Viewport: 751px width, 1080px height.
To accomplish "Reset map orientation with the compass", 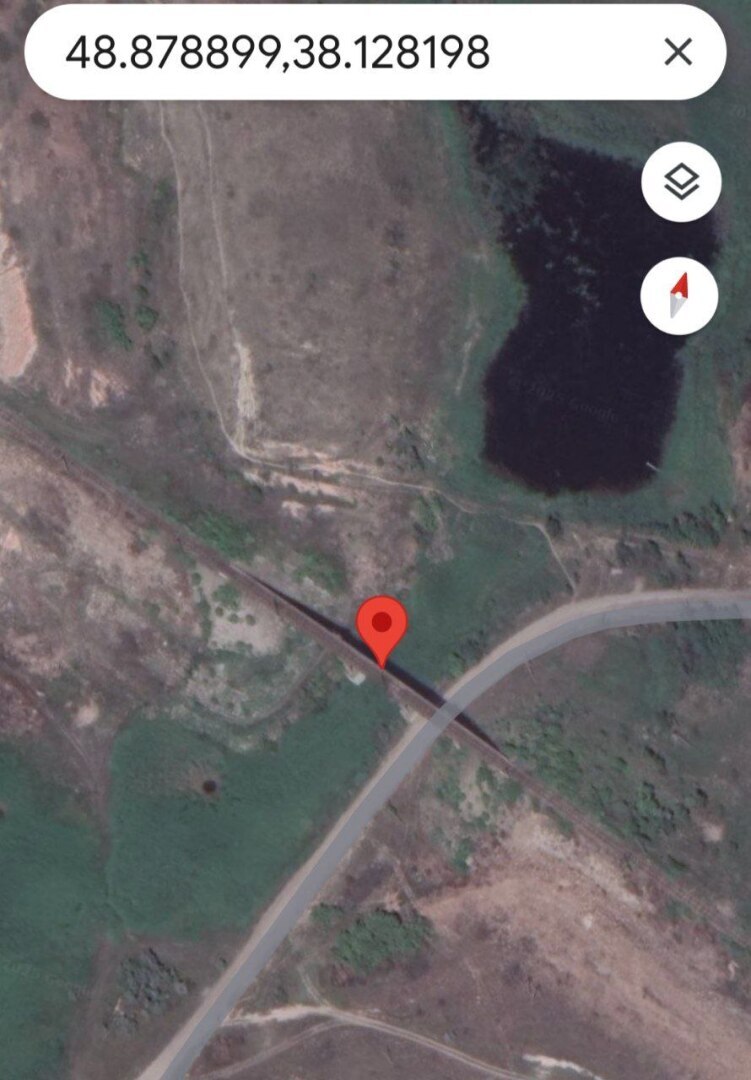I will point(679,295).
